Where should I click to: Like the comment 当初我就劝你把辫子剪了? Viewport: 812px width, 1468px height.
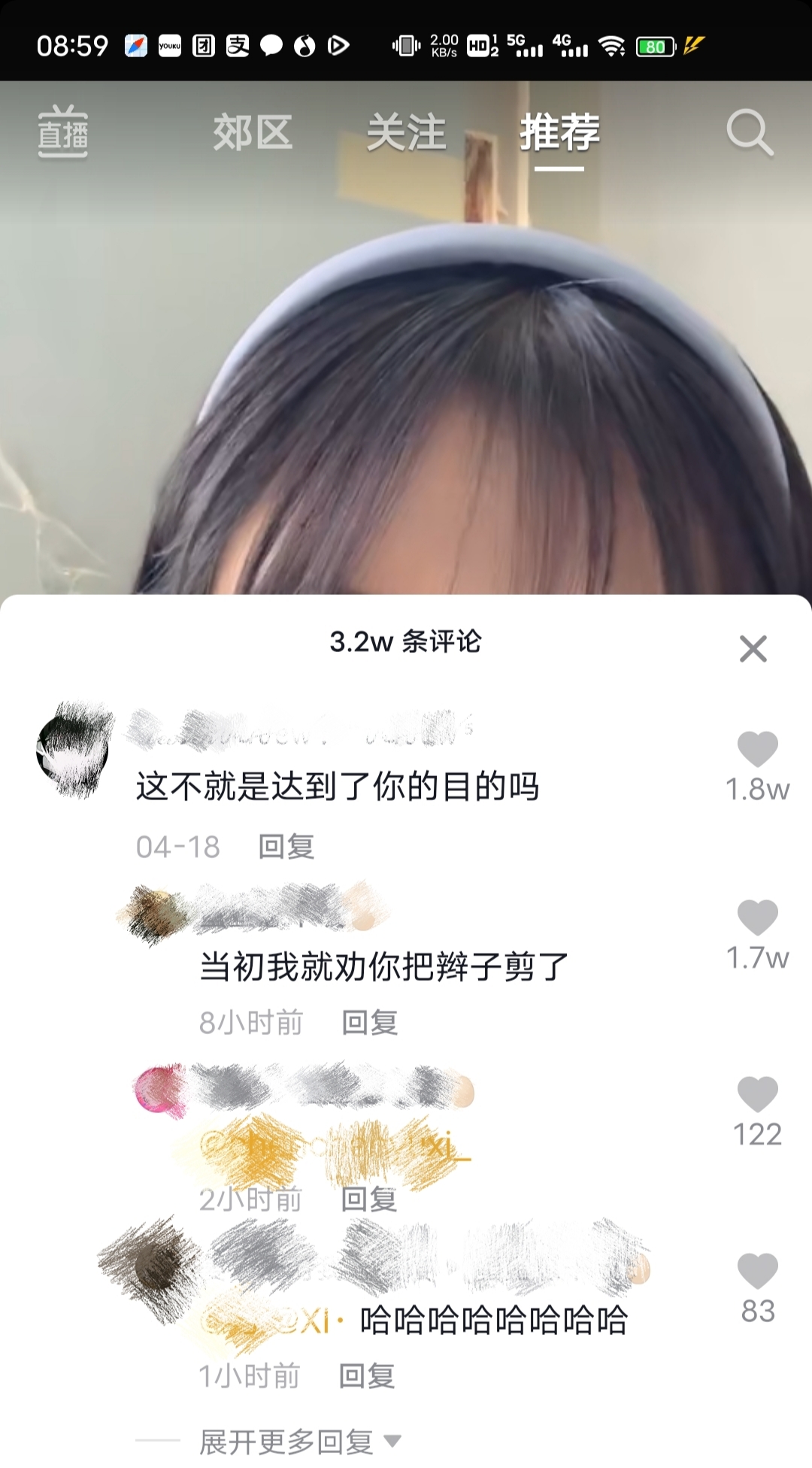pos(757,917)
